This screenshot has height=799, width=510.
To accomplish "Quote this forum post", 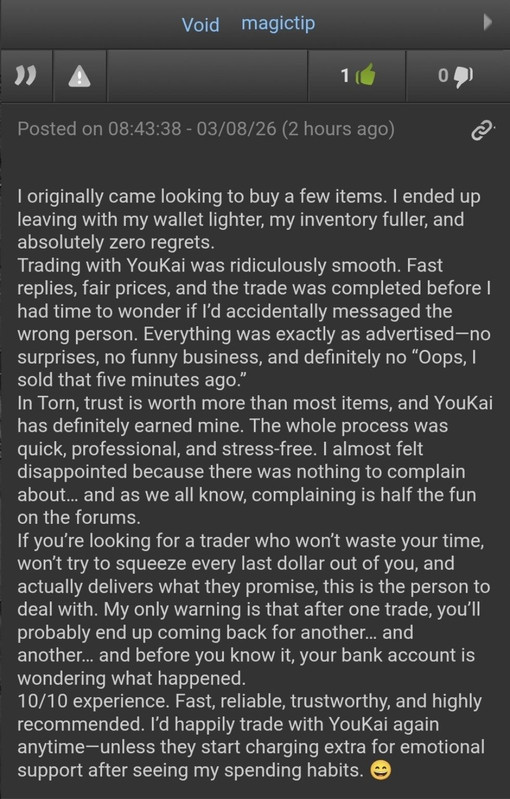I will (26, 76).
